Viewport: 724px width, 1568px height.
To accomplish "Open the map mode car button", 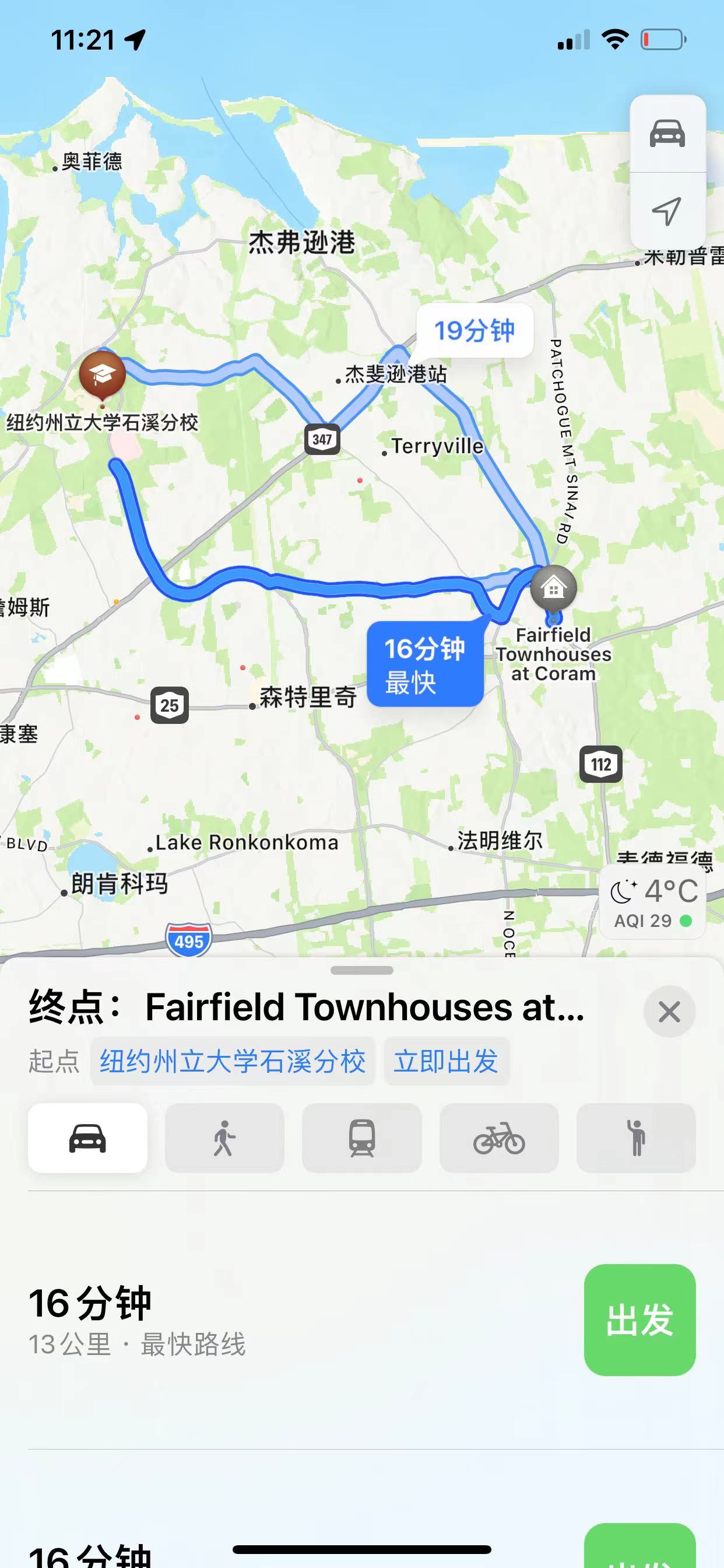I will coord(667,134).
